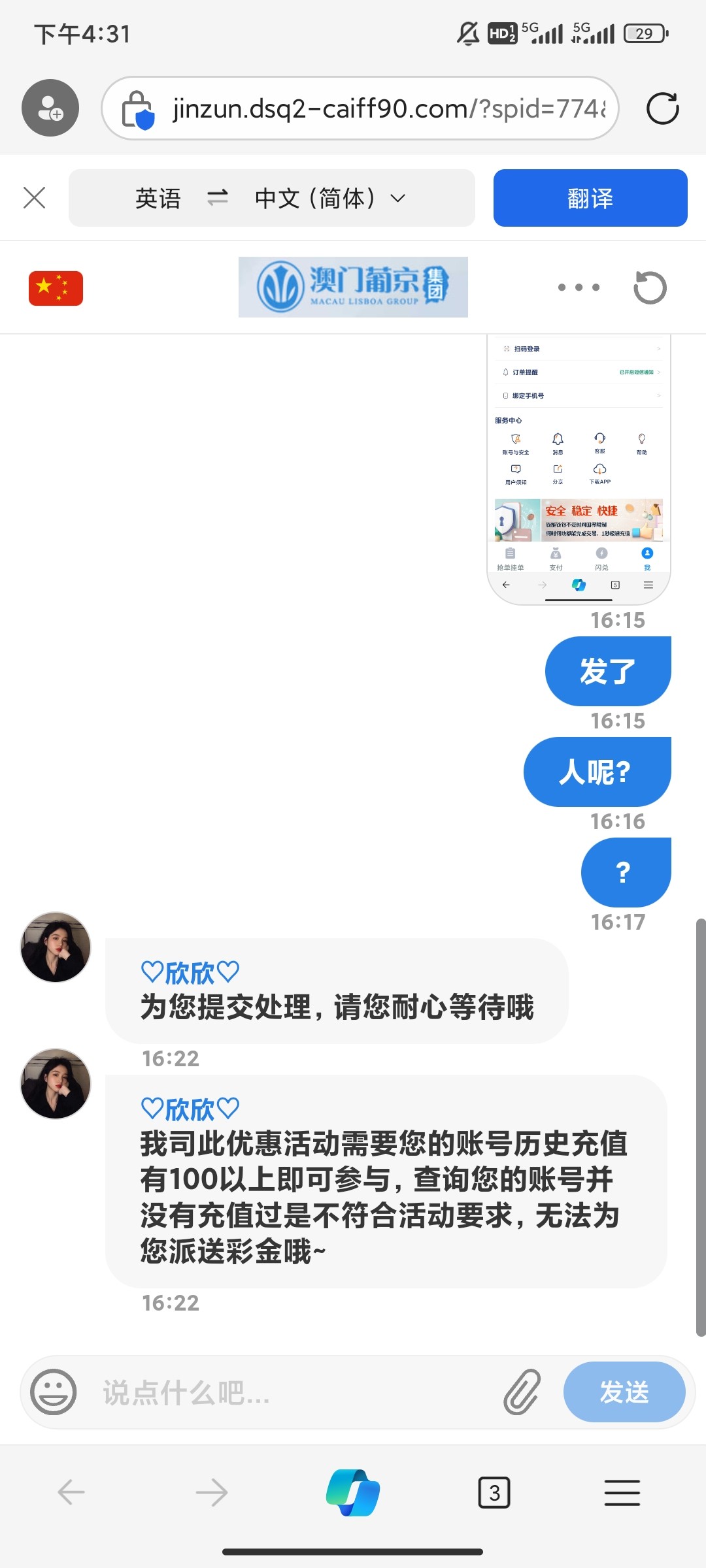Swap the translation languages
Screen dimensions: 706x1568
tap(217, 197)
